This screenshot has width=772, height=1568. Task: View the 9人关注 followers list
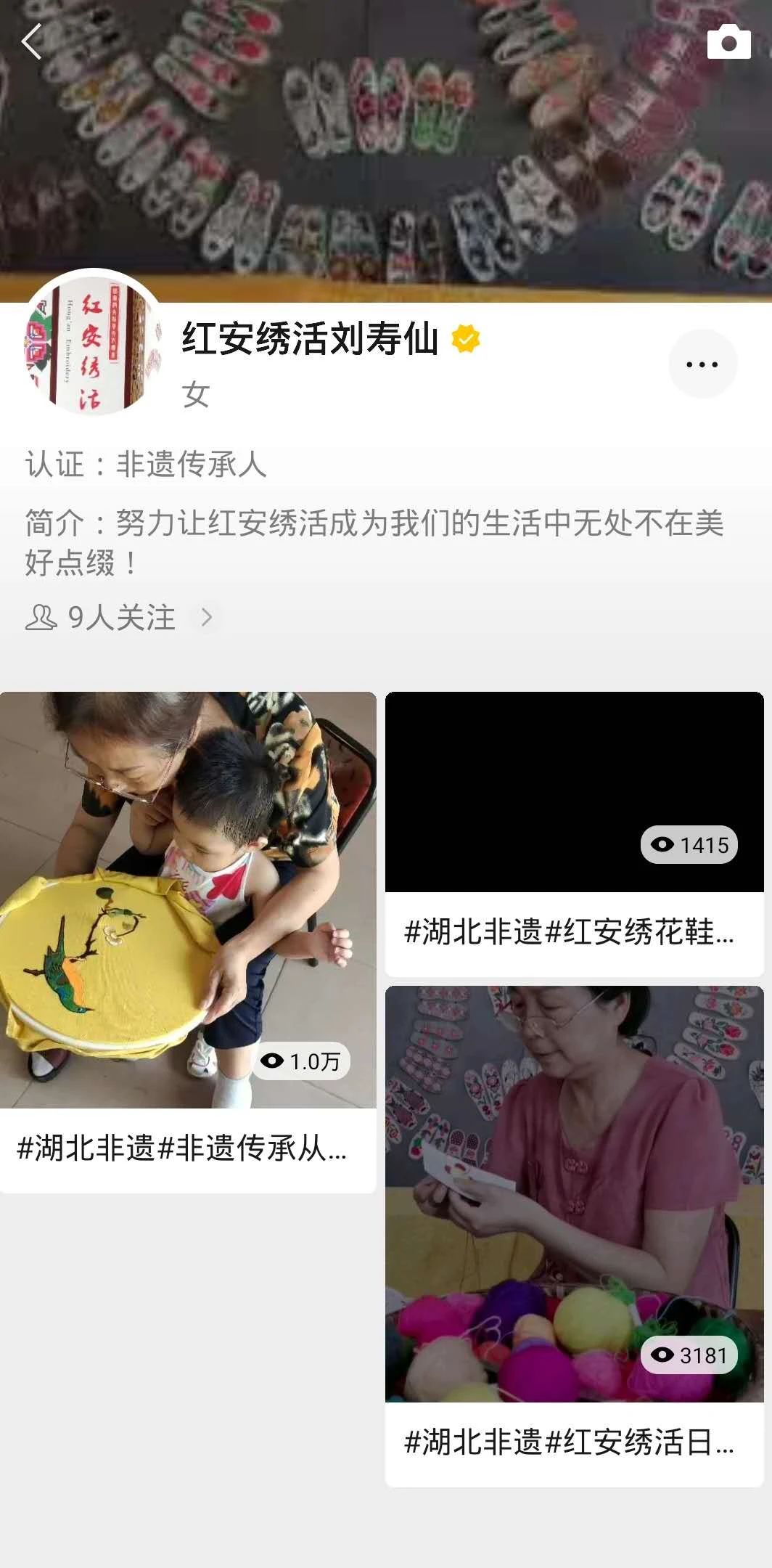(x=120, y=618)
